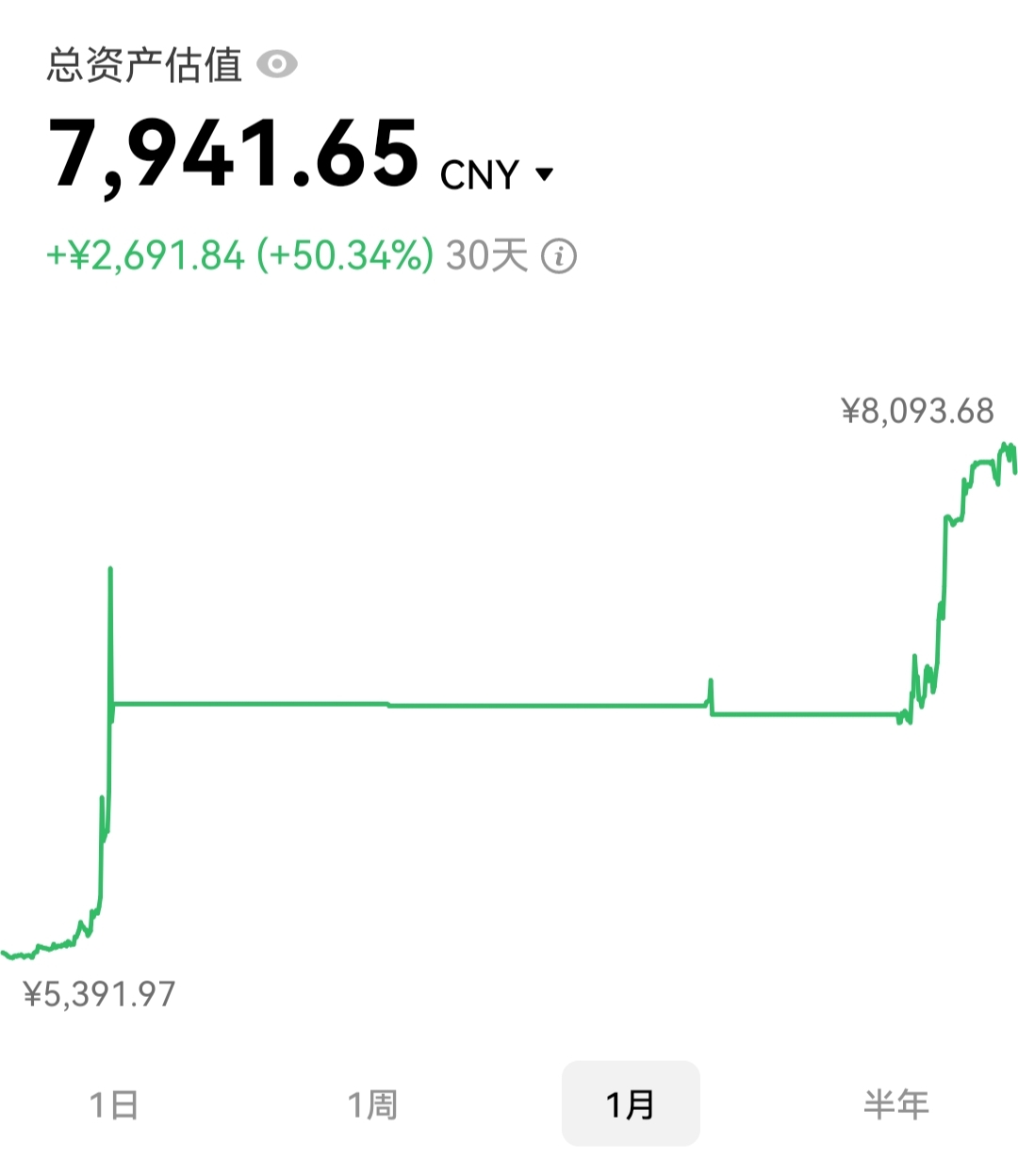The height and width of the screenshot is (1176, 1018).
Task: Hide the total asset value with eye icon
Action: 277,65
